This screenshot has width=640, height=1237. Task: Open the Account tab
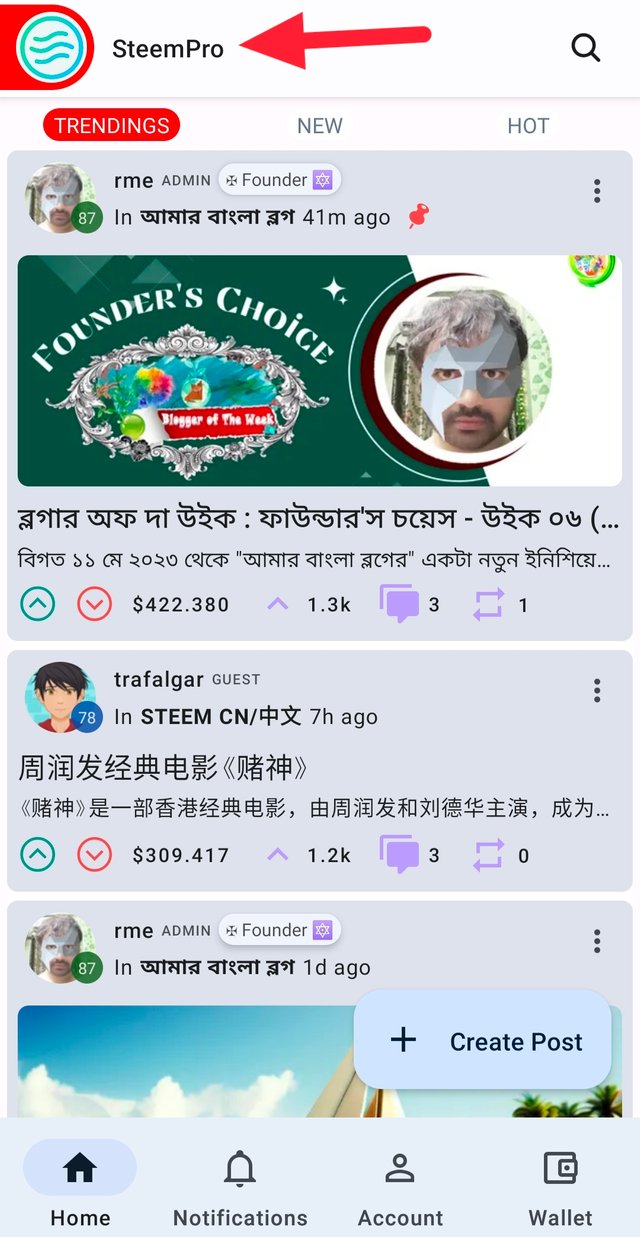pos(400,1187)
